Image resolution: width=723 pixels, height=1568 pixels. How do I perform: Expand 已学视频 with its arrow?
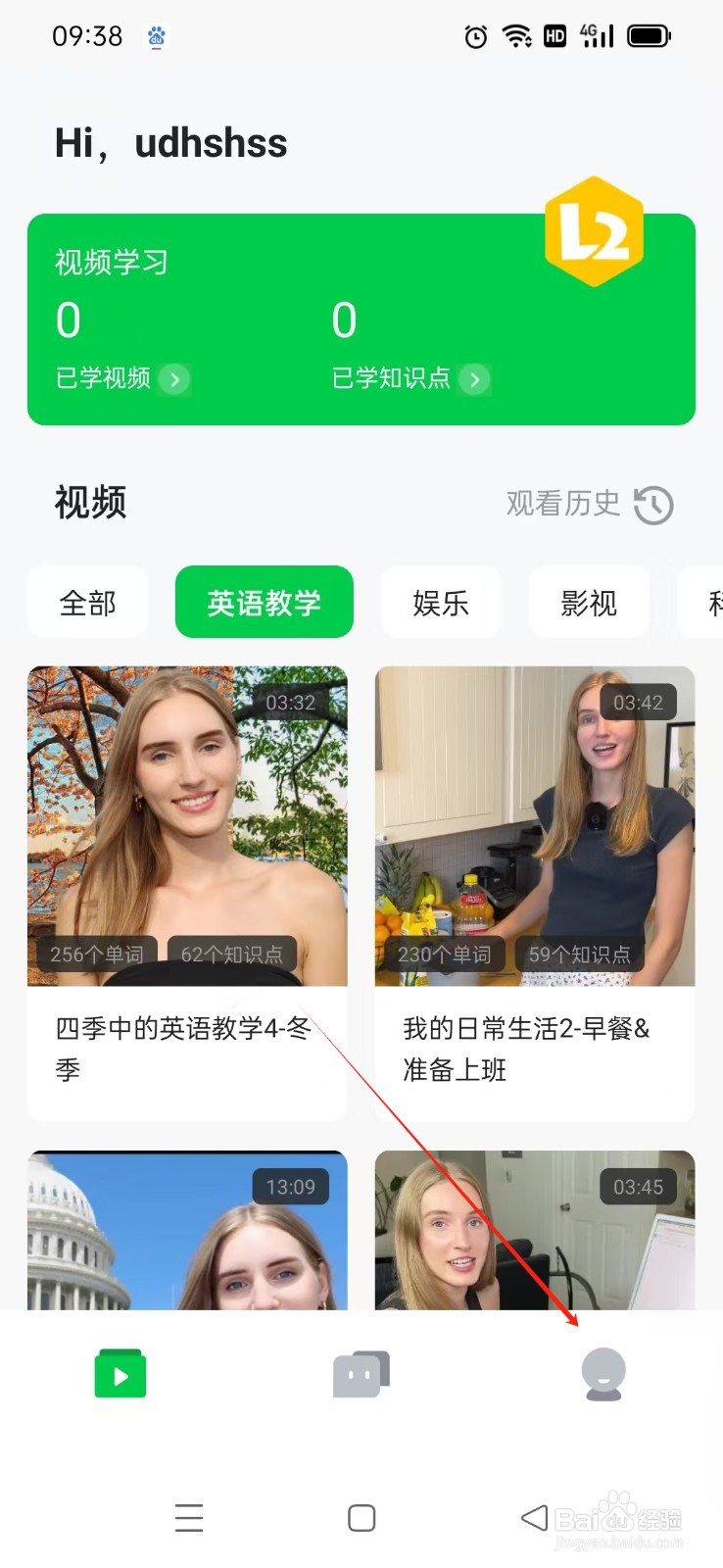[173, 379]
